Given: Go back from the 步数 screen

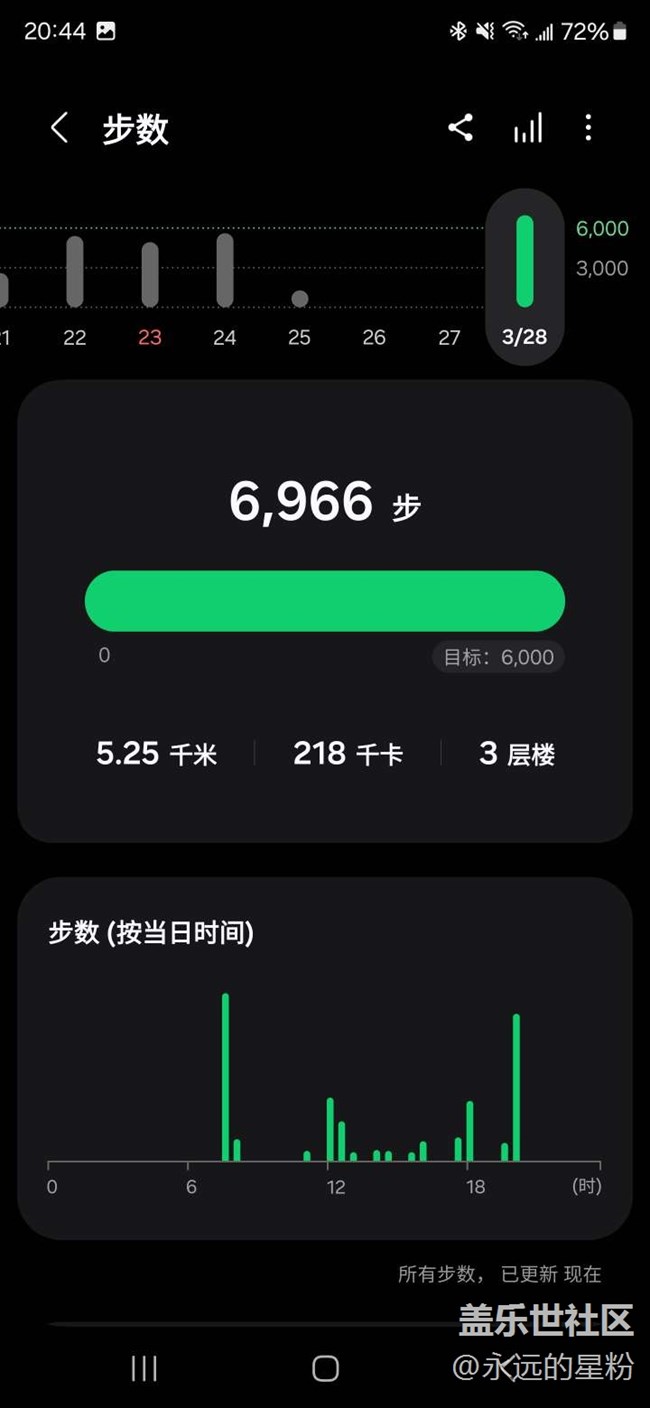Looking at the screenshot, I should 59,128.
